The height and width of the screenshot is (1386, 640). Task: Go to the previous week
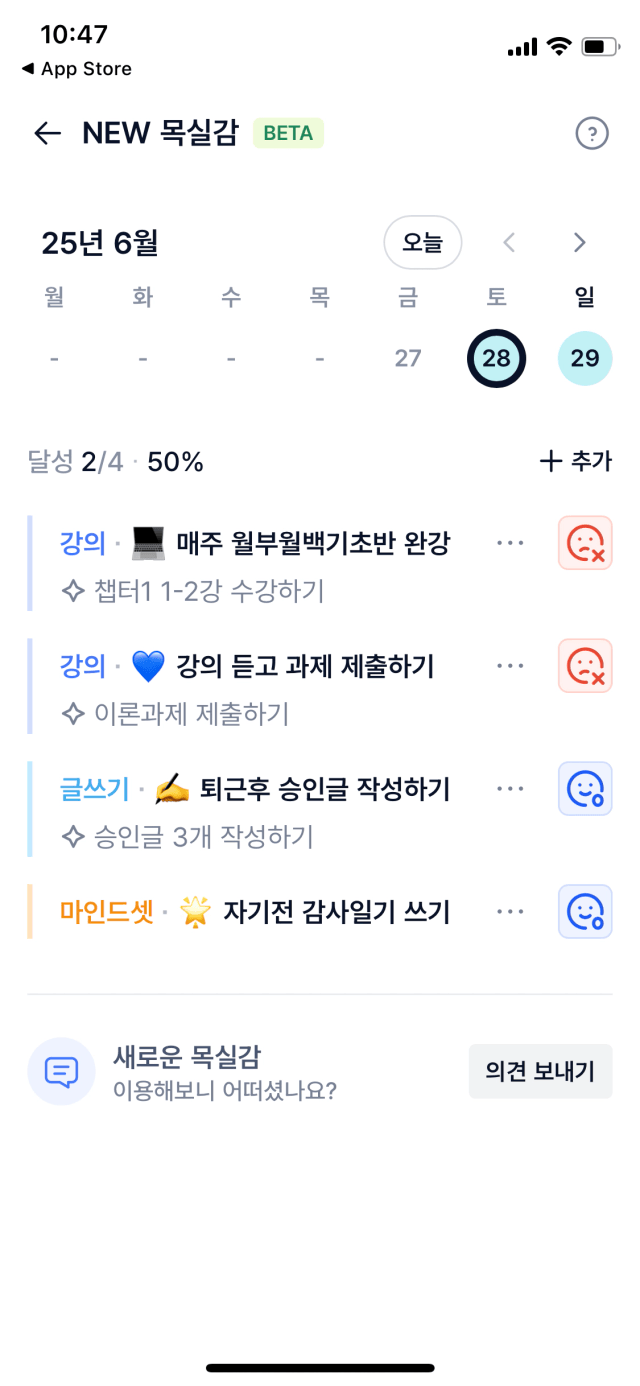click(509, 242)
